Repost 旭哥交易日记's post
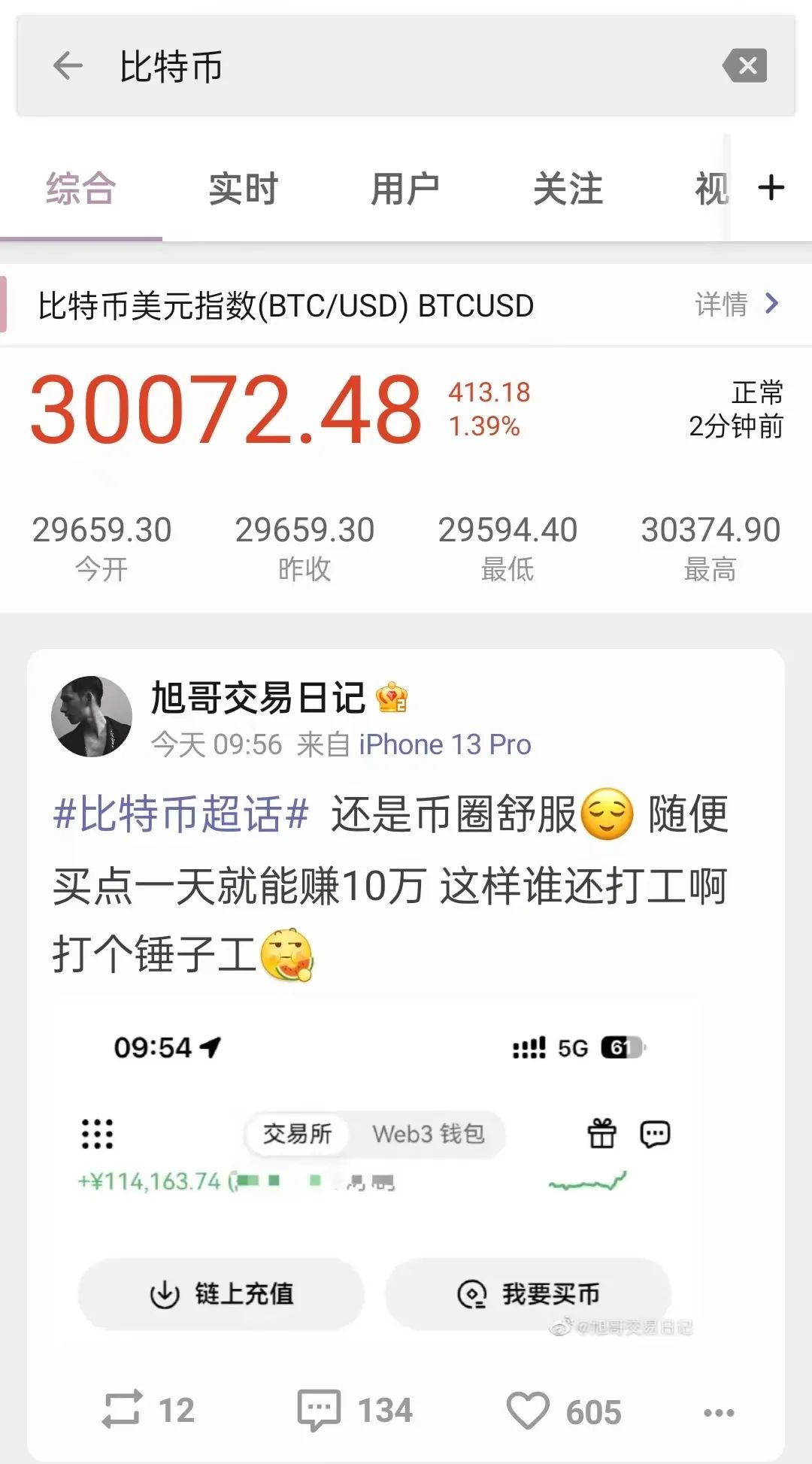Screen dimensions: 812x1464 tap(147, 1410)
